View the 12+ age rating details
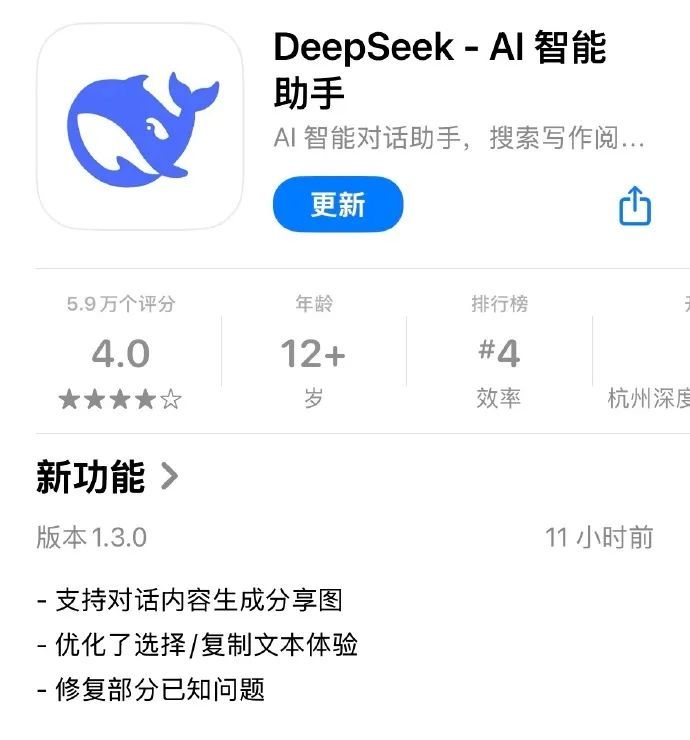The height and width of the screenshot is (740, 690). tap(313, 353)
